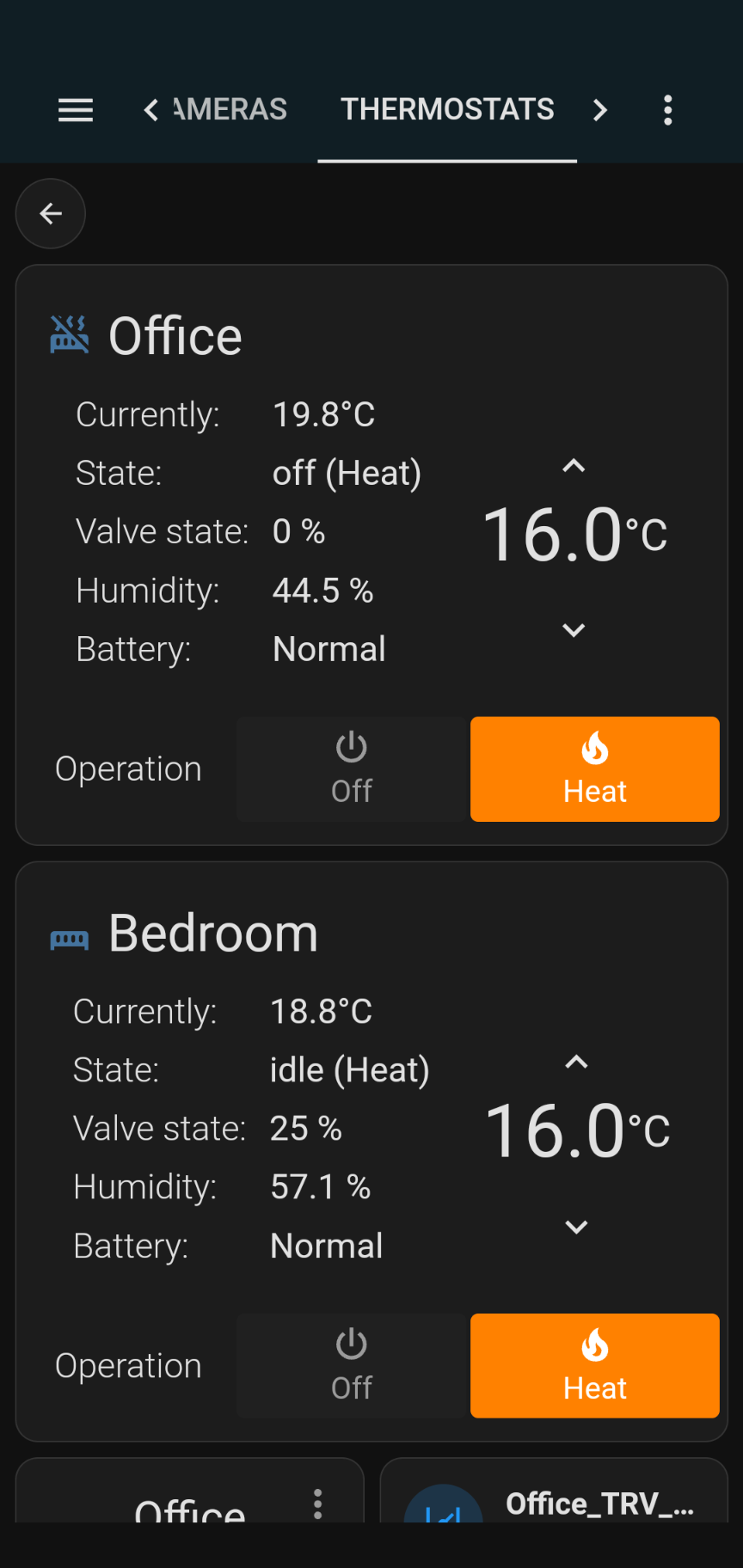Set Office operation to Off

pos(352,769)
